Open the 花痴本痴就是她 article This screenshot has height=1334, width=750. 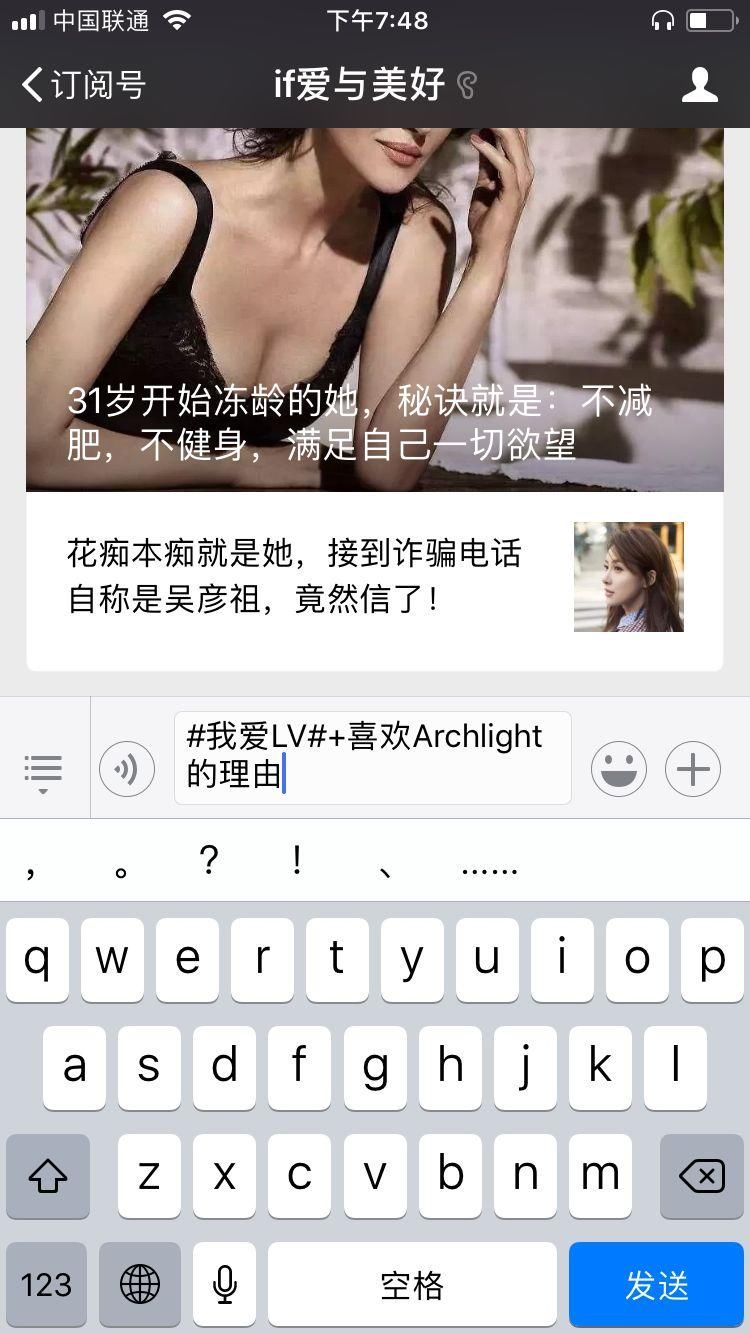374,577
